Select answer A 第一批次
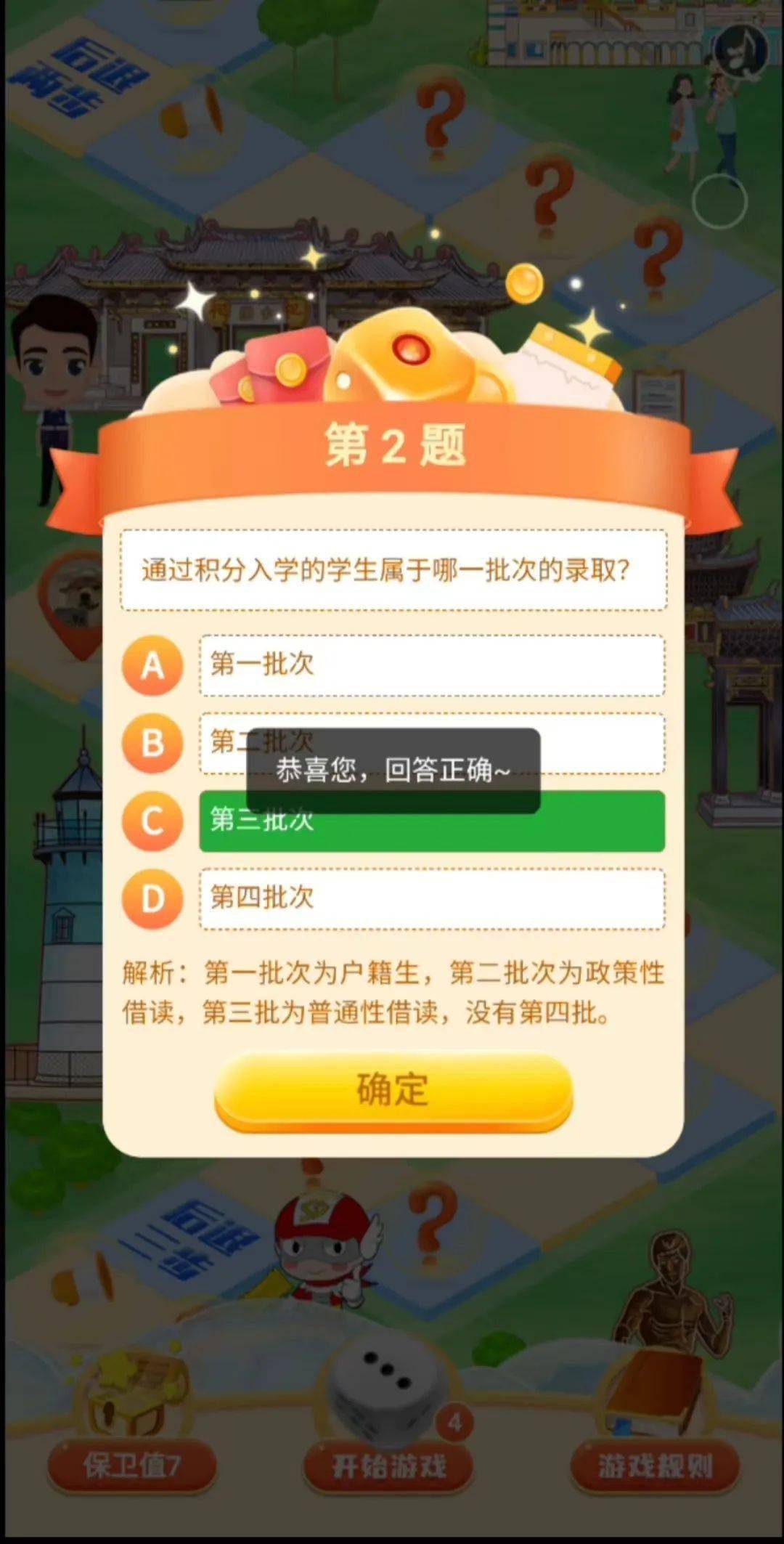Viewport: 784px width, 1544px height. (x=432, y=665)
